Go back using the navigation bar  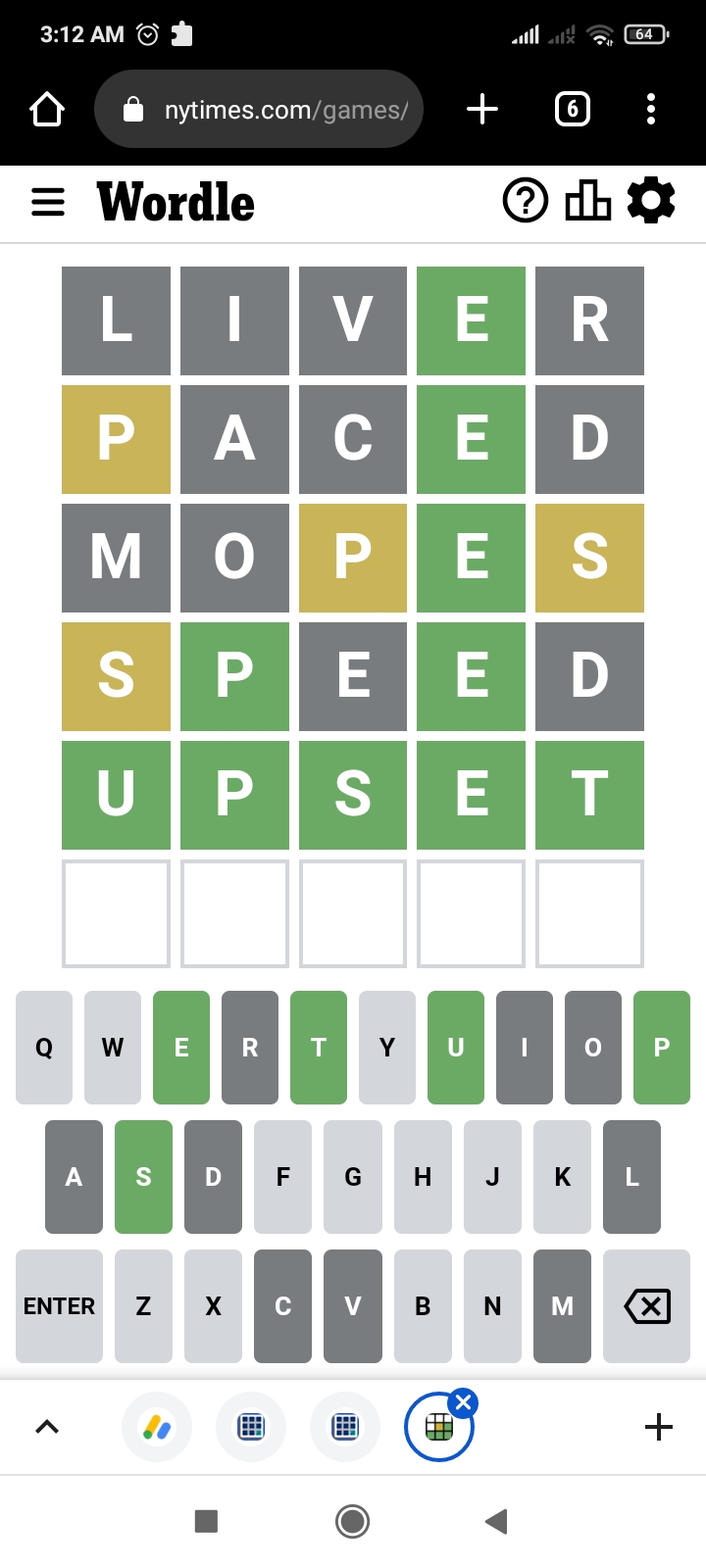tap(496, 1521)
